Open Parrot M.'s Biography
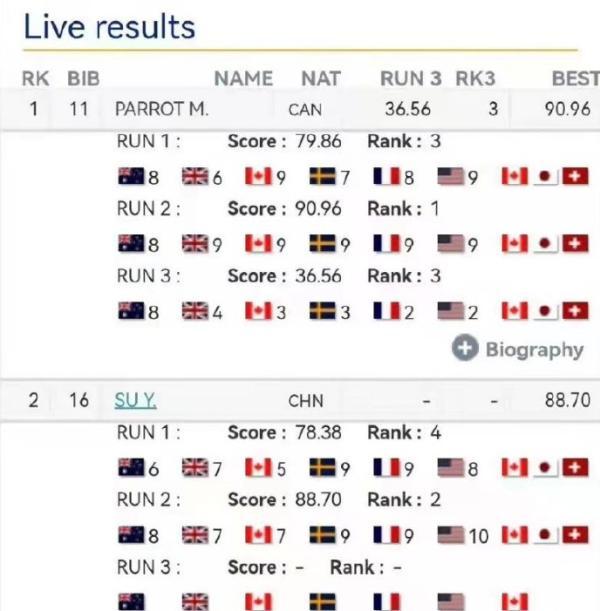Viewport: 600px width, 611px height. point(518,349)
